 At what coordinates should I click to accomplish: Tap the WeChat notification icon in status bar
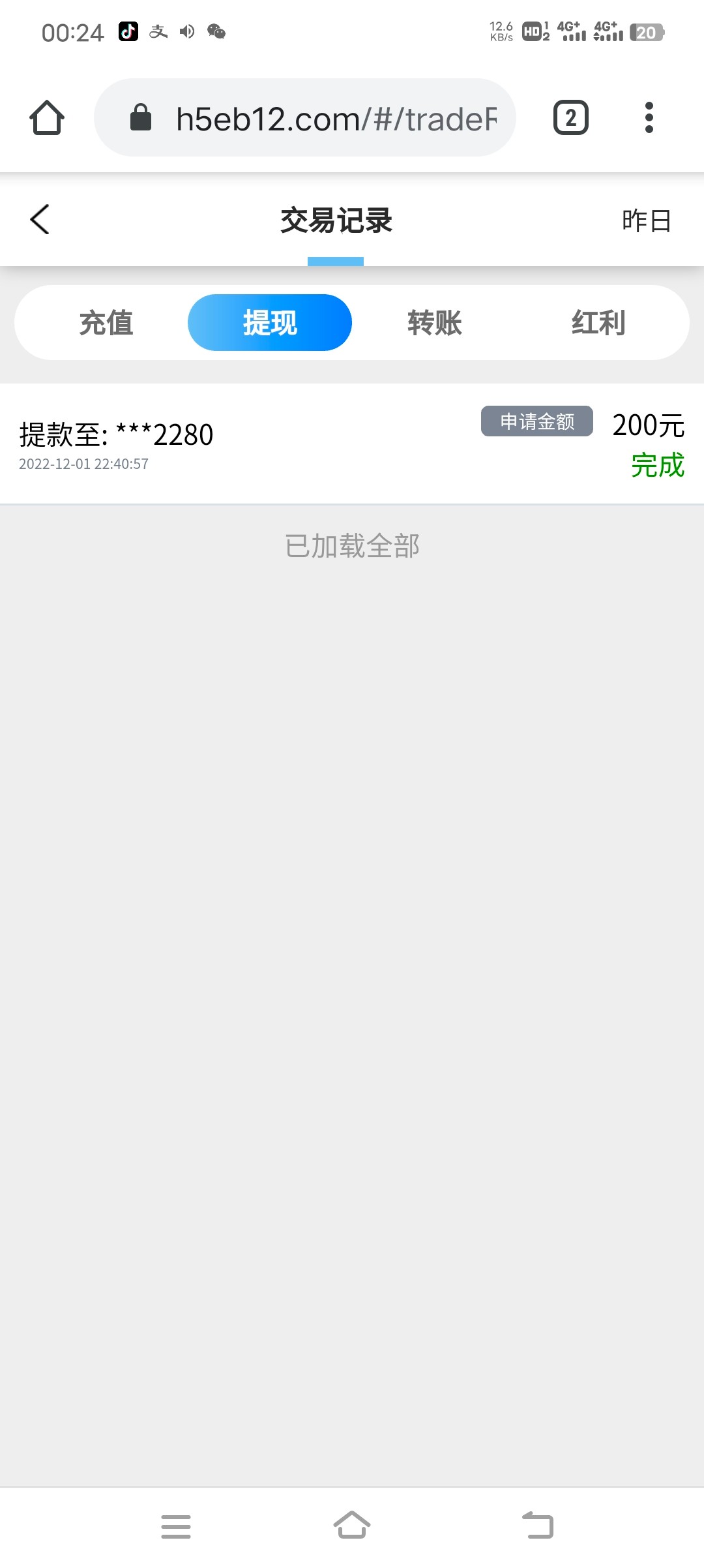click(x=215, y=31)
